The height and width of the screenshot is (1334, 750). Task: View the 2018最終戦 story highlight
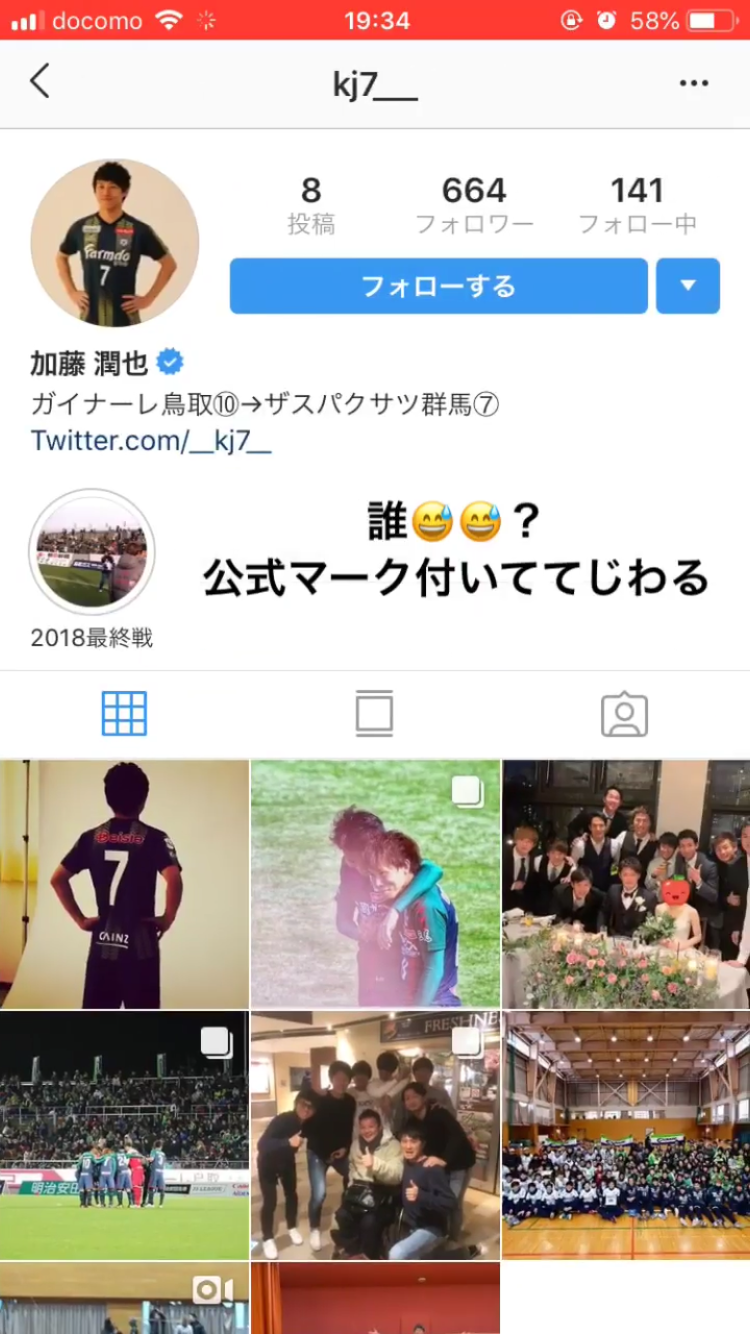click(x=92, y=552)
